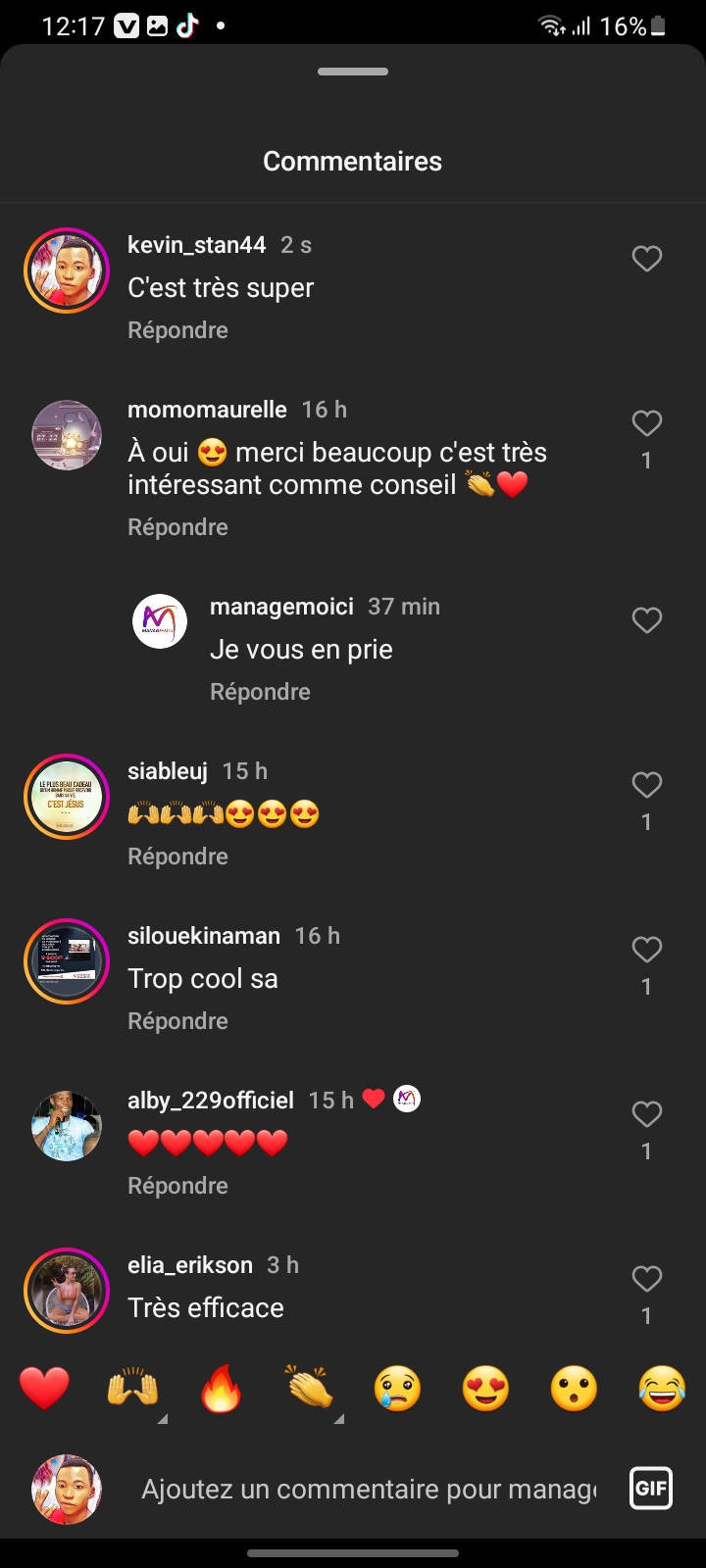Like siableuj's emoji comment
The width and height of the screenshot is (706, 1568).
coord(646,785)
